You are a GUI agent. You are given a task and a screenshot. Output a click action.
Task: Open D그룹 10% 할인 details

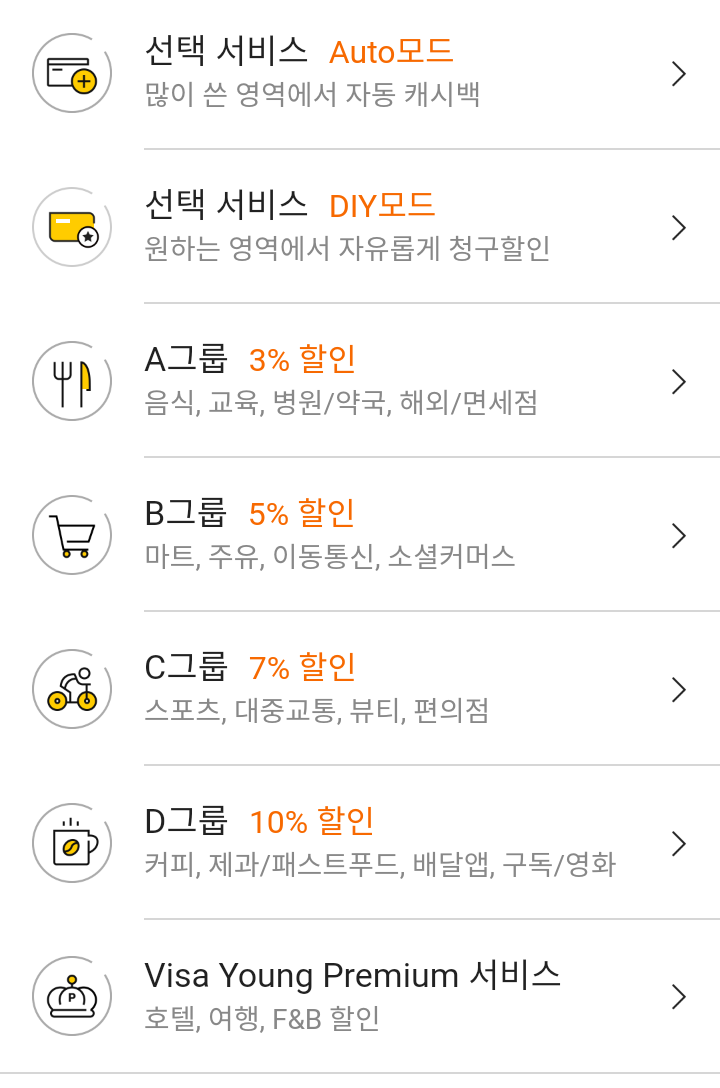tap(360, 843)
